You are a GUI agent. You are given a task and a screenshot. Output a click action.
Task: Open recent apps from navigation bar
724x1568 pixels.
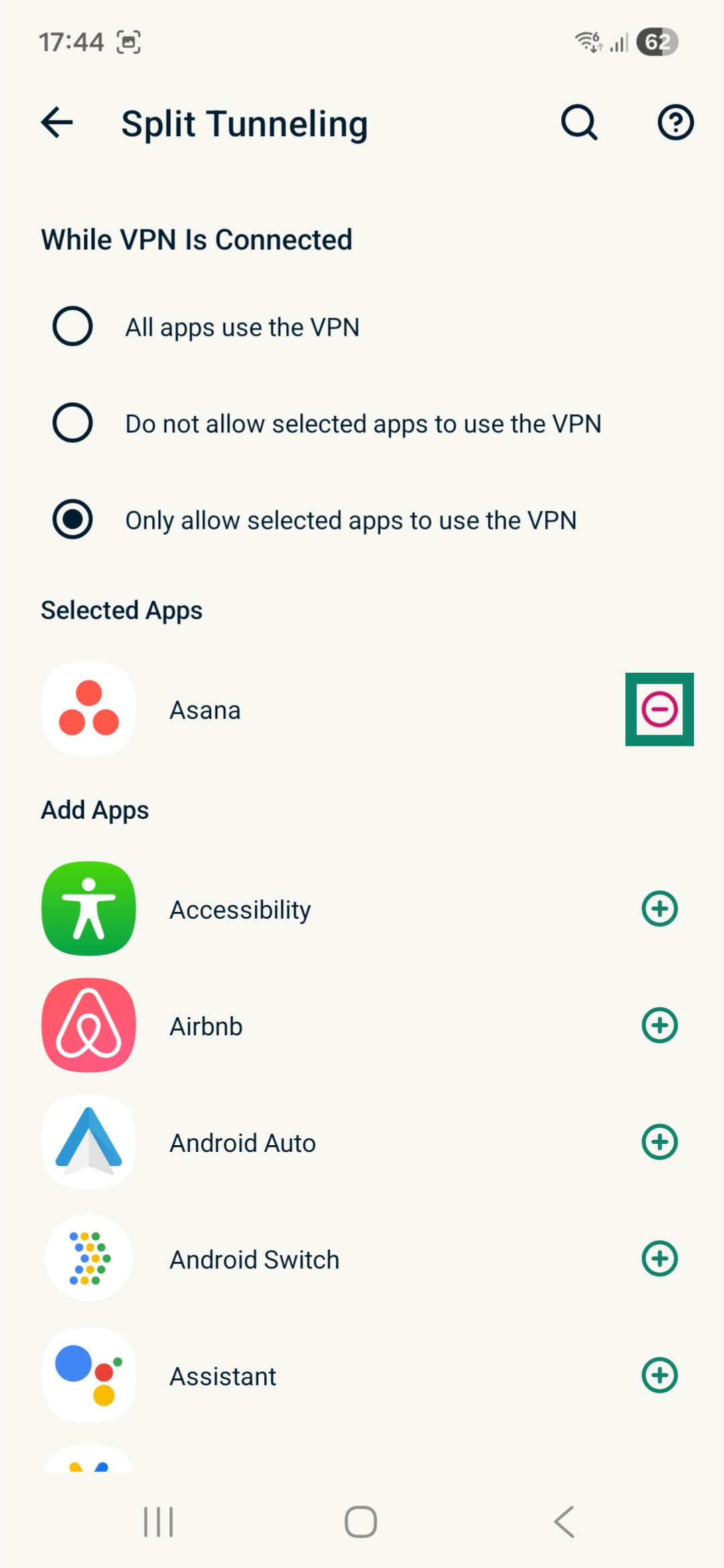click(x=159, y=1521)
